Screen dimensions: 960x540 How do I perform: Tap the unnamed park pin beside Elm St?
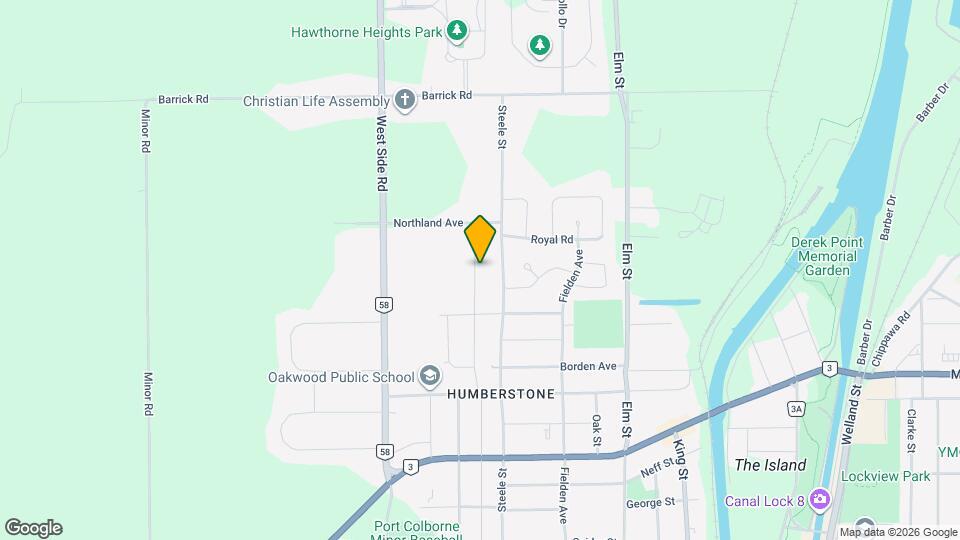[x=540, y=45]
